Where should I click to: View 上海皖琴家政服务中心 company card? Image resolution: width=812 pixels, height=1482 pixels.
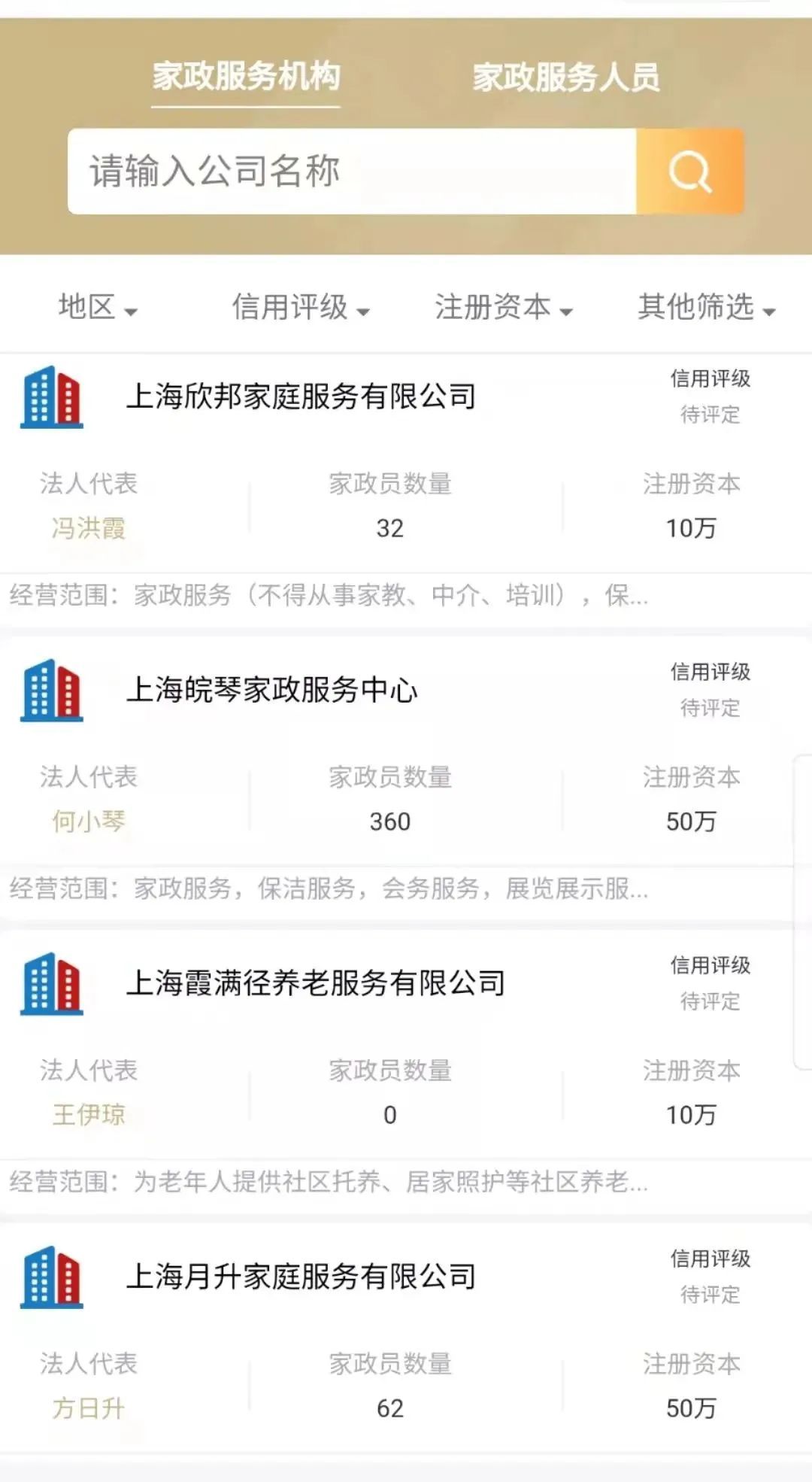(x=271, y=690)
